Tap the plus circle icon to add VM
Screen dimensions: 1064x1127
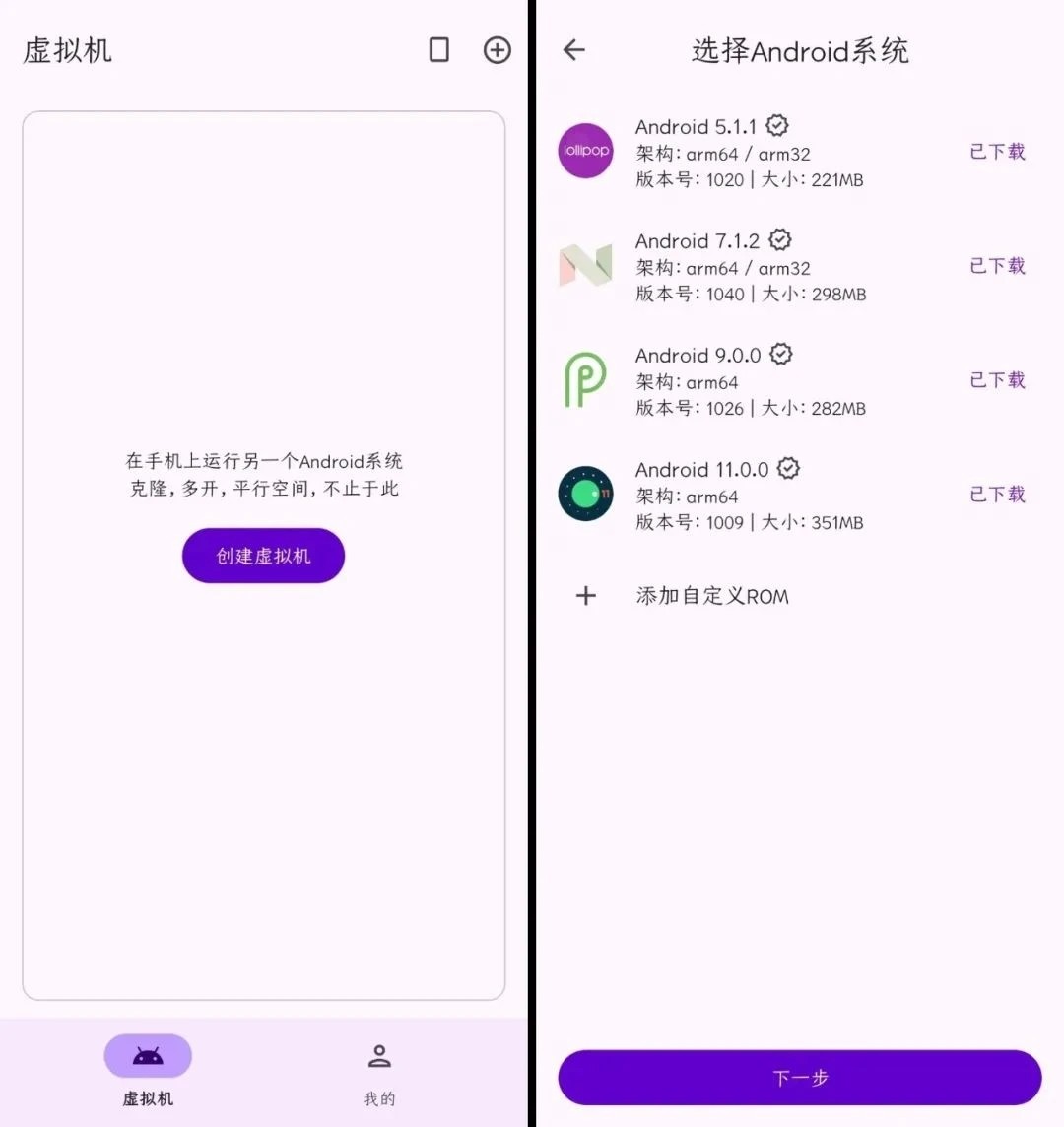pyautogui.click(x=498, y=50)
